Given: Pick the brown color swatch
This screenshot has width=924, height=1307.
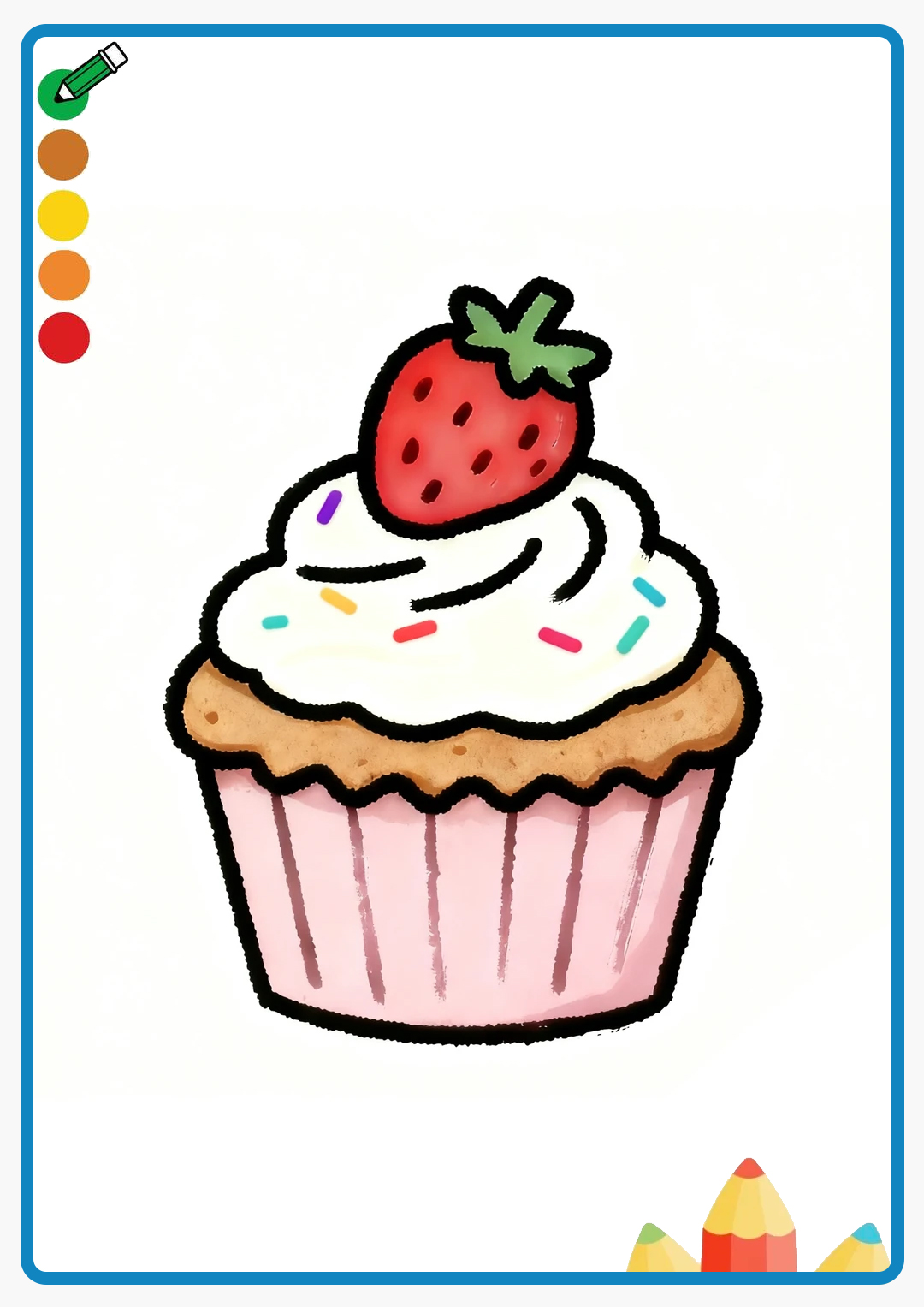Looking at the screenshot, I should tap(63, 155).
